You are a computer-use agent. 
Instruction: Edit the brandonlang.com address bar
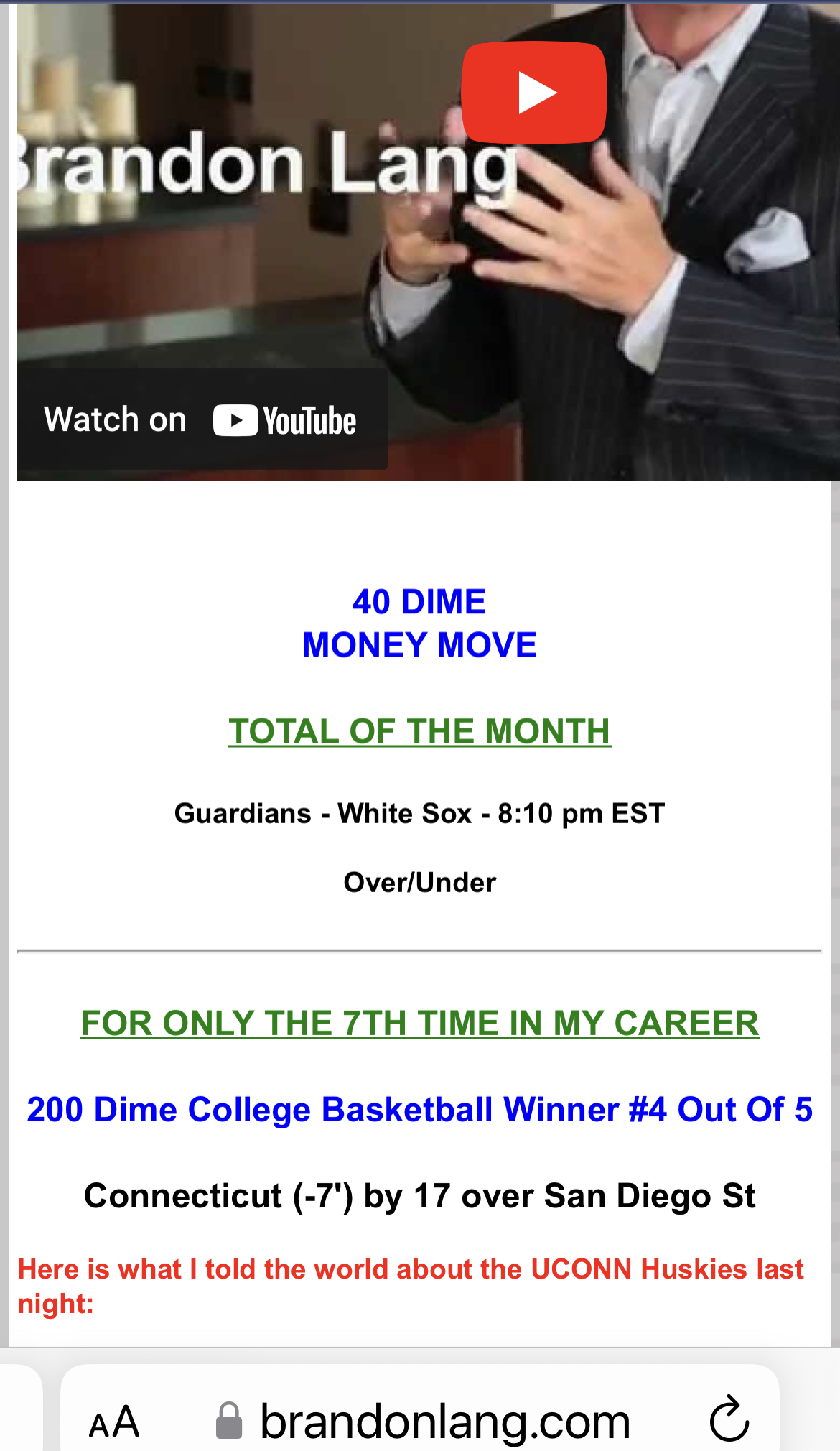pos(445,1422)
